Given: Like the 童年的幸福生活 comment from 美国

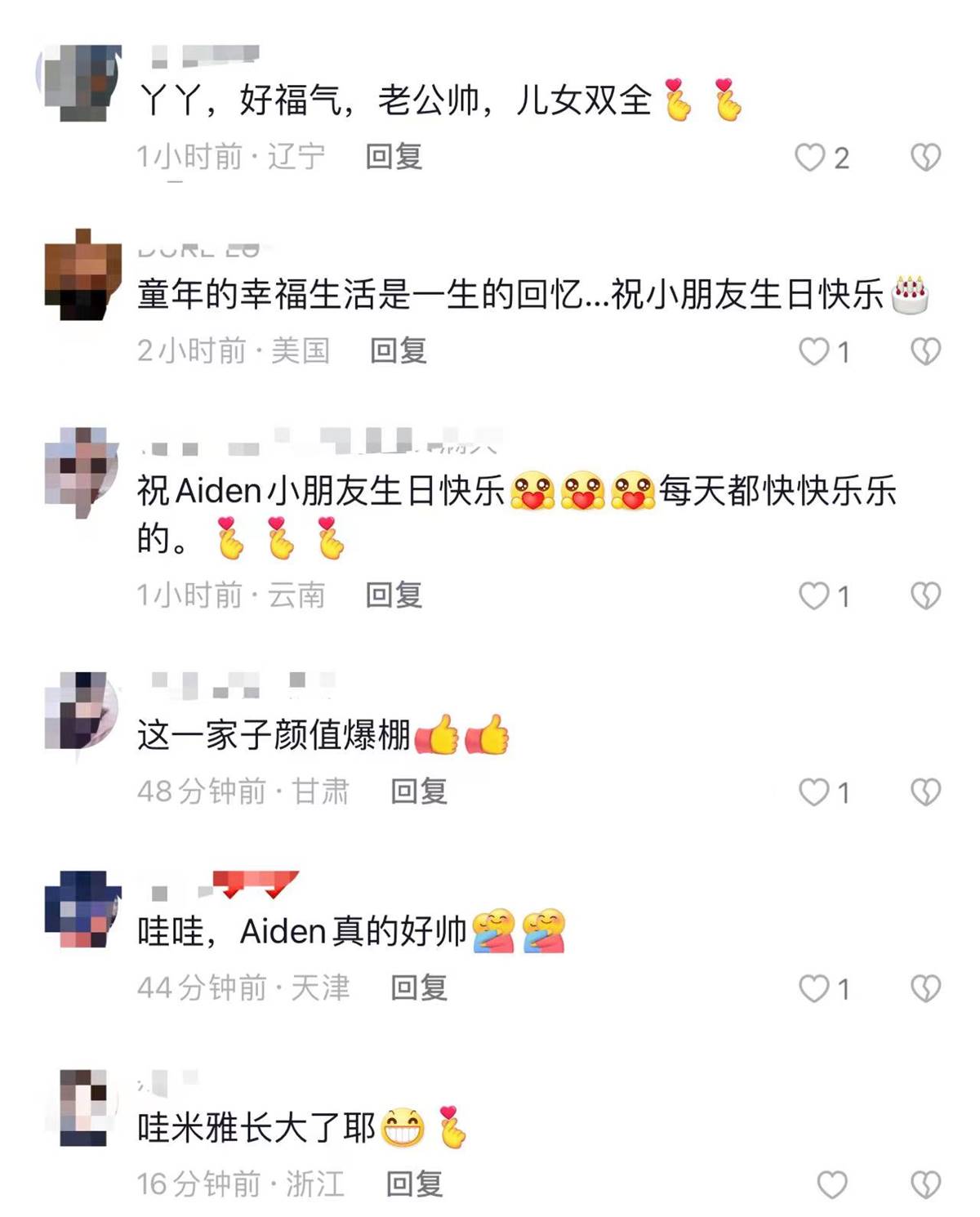Looking at the screenshot, I should pos(813,352).
